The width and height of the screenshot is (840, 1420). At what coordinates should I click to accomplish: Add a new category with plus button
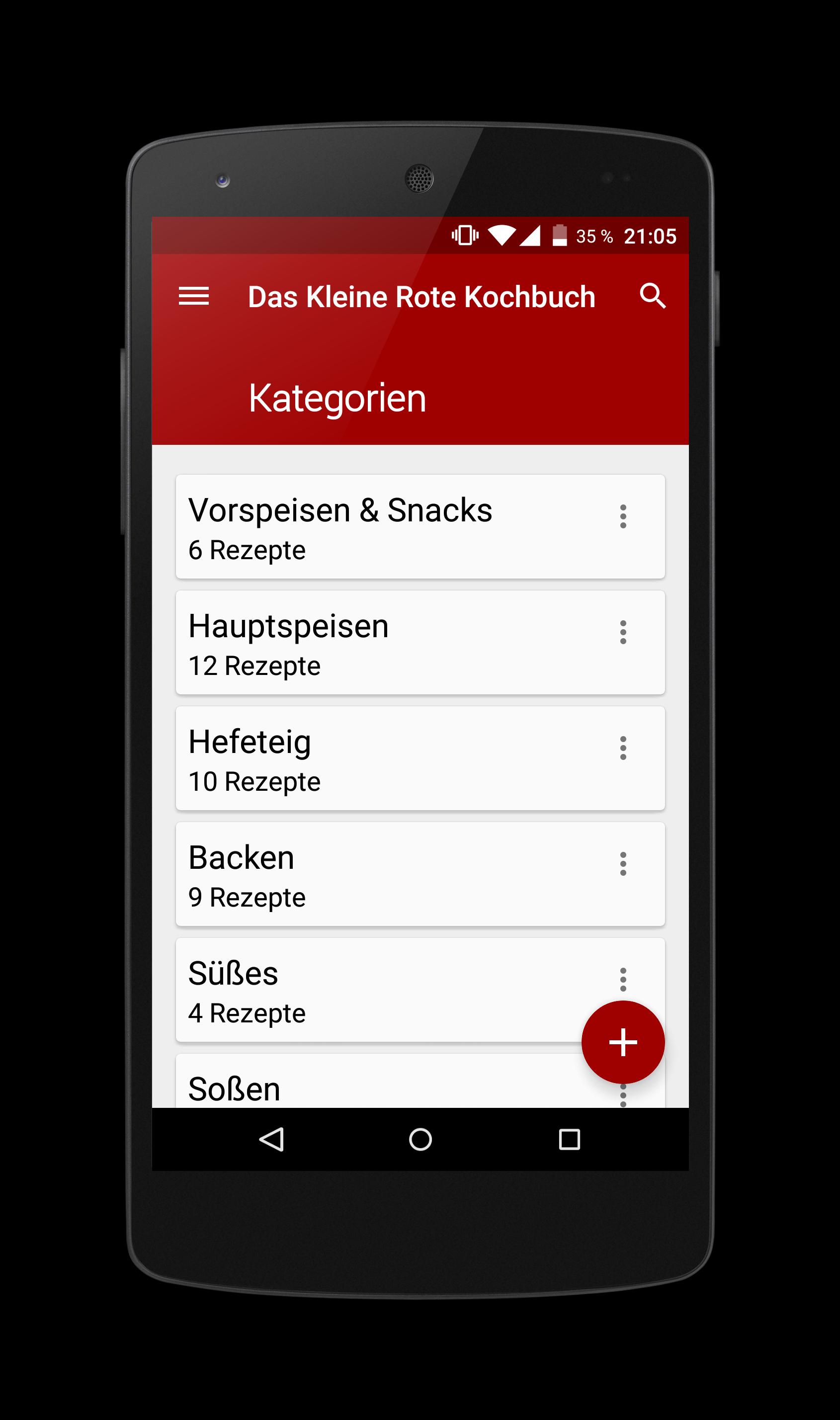pyautogui.click(x=623, y=1042)
